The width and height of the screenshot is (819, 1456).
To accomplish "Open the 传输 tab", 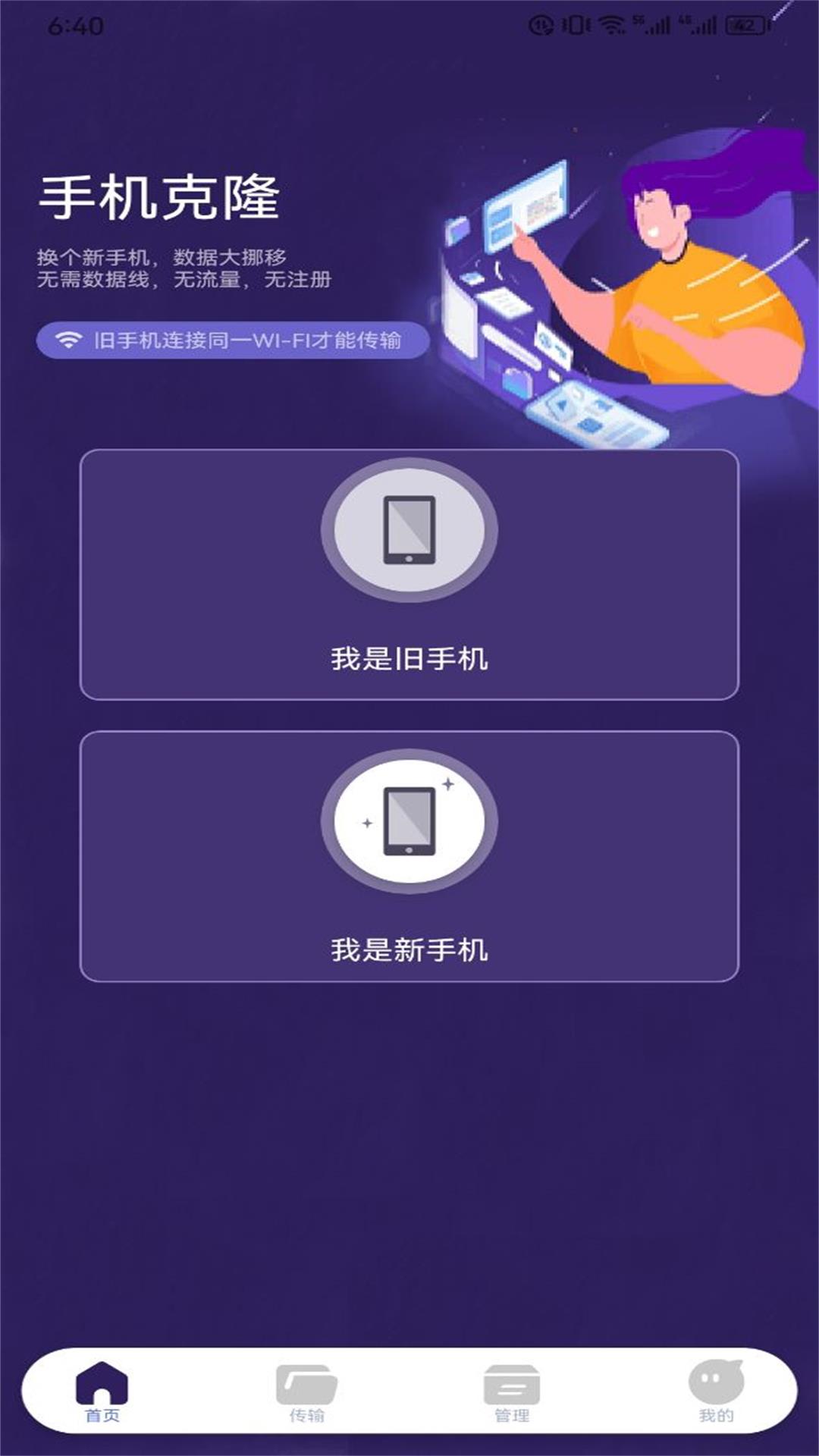I will pos(307,1392).
